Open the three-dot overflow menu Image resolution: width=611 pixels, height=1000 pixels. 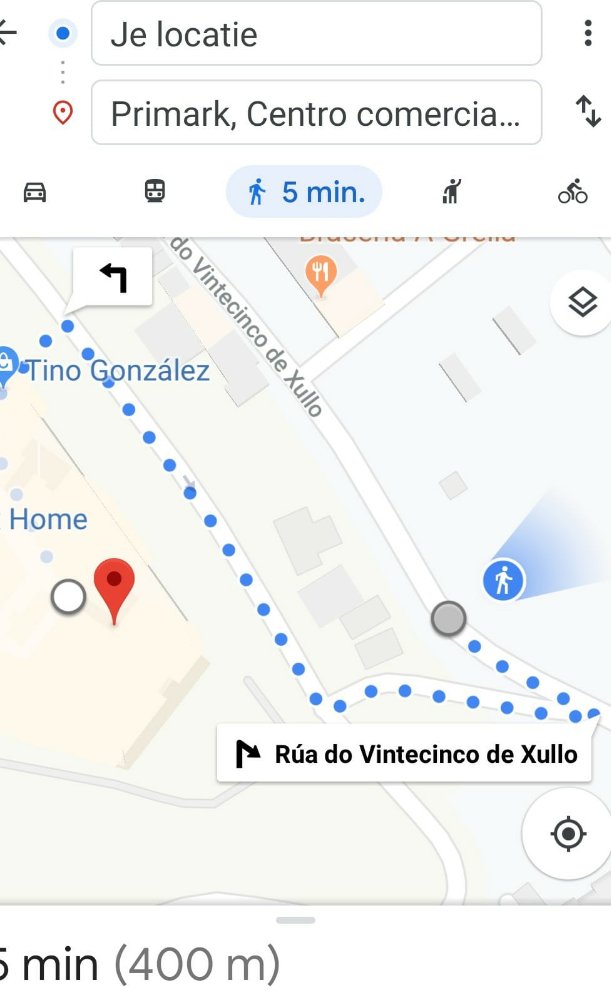(588, 33)
